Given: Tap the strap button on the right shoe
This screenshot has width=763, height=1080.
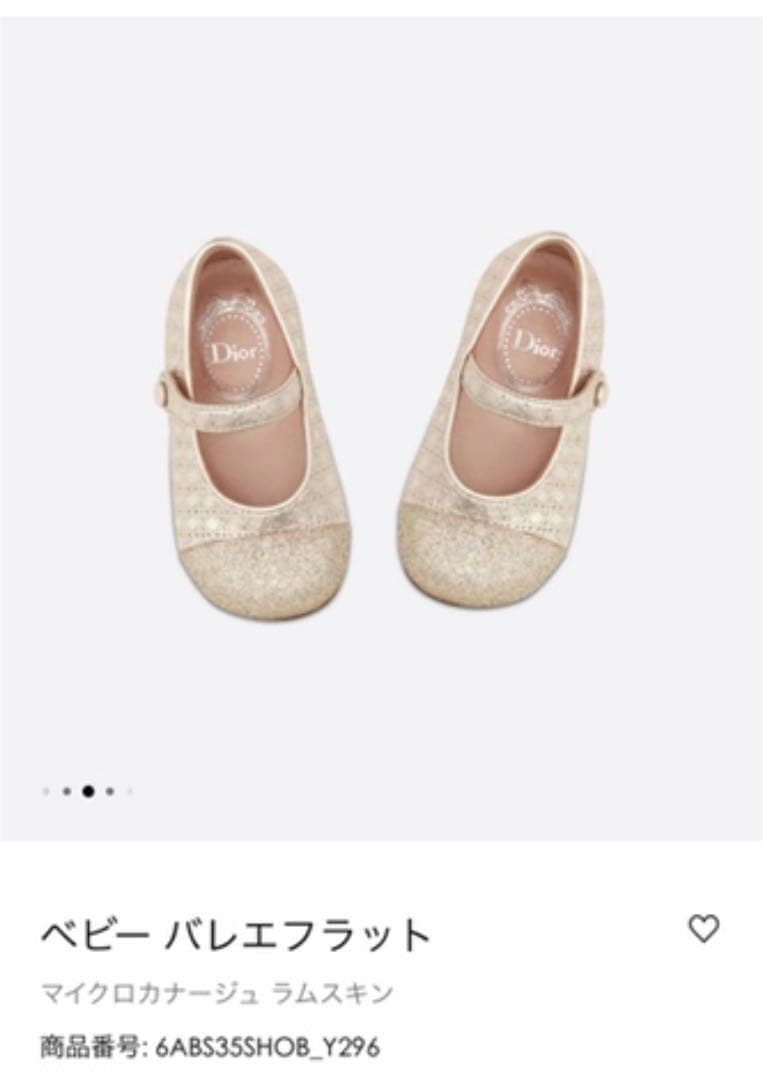Looking at the screenshot, I should pyautogui.click(x=601, y=390).
